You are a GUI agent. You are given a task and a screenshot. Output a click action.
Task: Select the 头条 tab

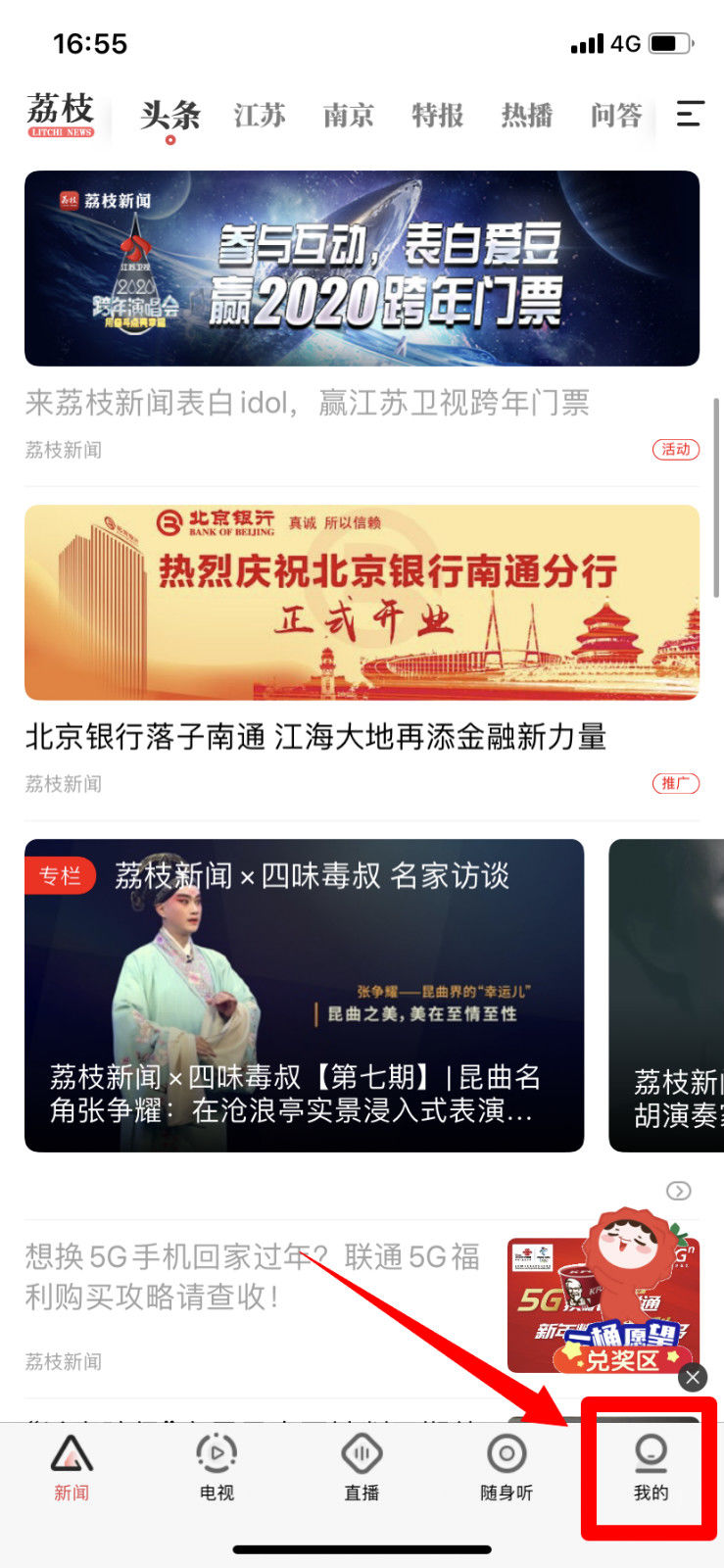[x=170, y=116]
